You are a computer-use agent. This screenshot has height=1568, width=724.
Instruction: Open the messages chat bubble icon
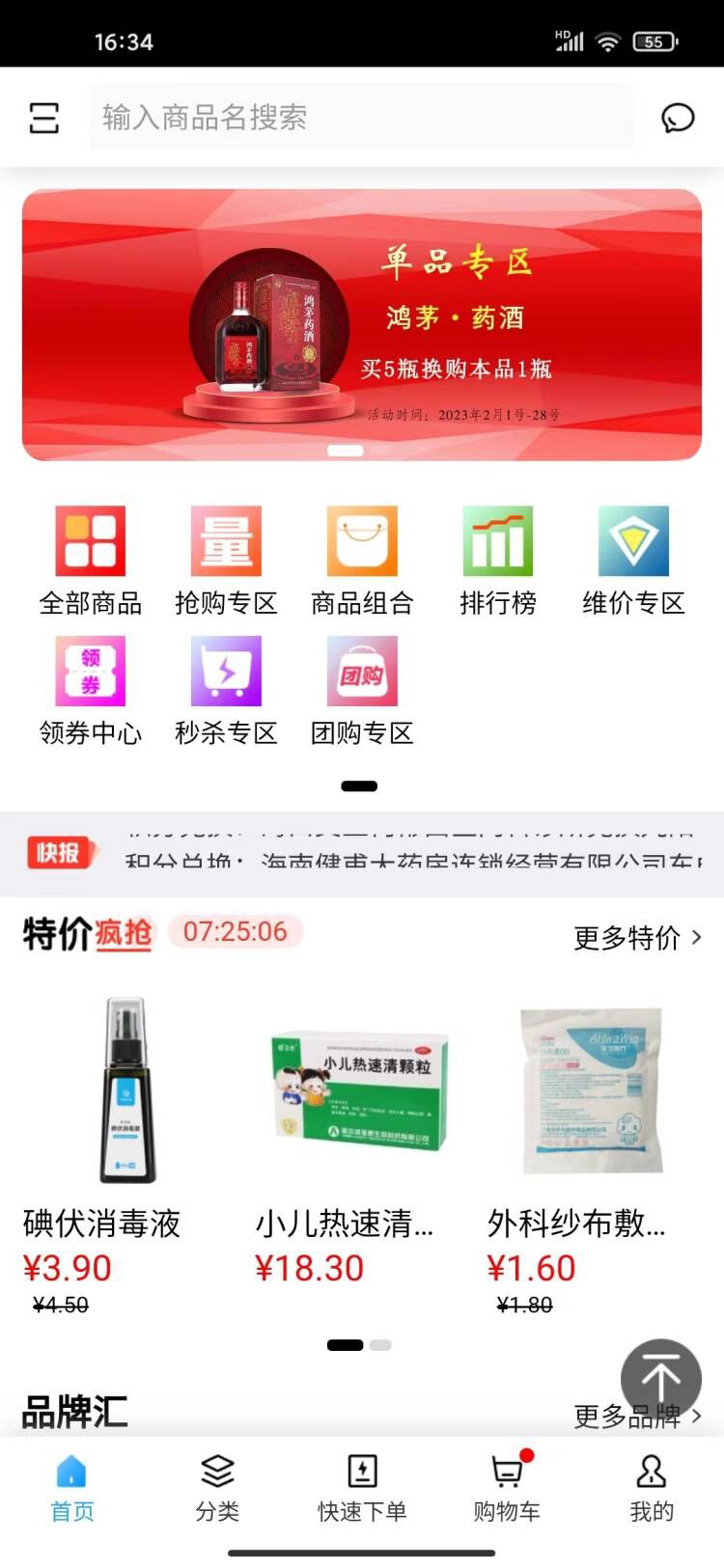[678, 118]
